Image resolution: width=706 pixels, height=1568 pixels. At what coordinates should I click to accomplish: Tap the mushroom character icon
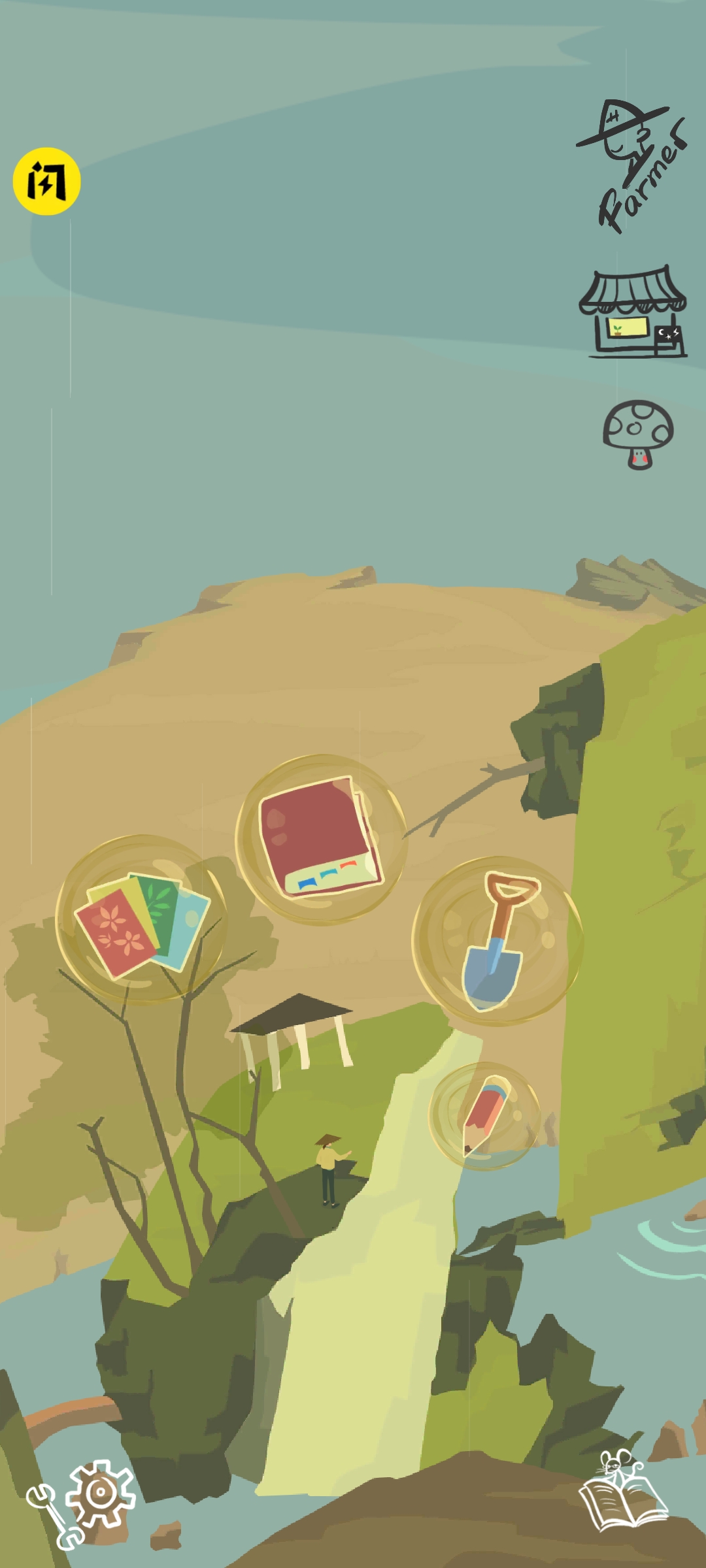click(637, 434)
